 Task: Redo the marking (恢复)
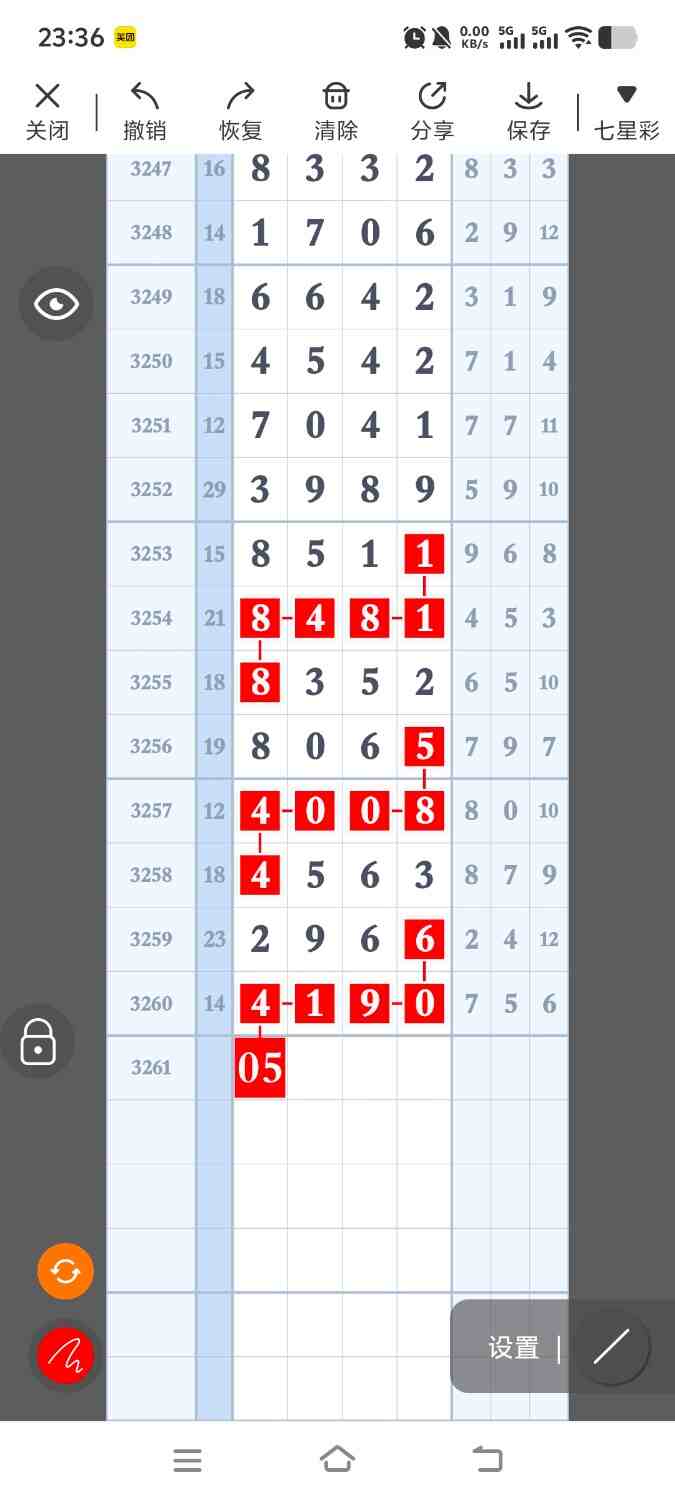pos(240,111)
